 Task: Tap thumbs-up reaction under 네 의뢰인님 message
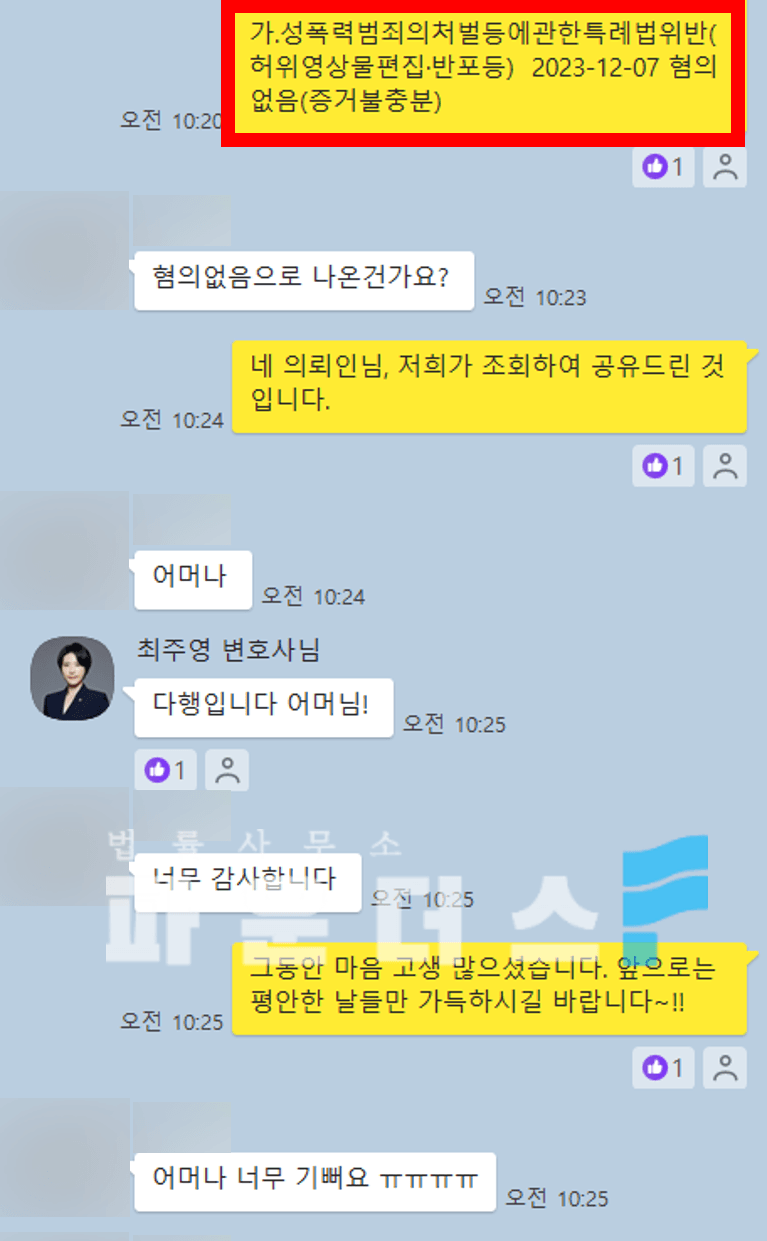663,465
